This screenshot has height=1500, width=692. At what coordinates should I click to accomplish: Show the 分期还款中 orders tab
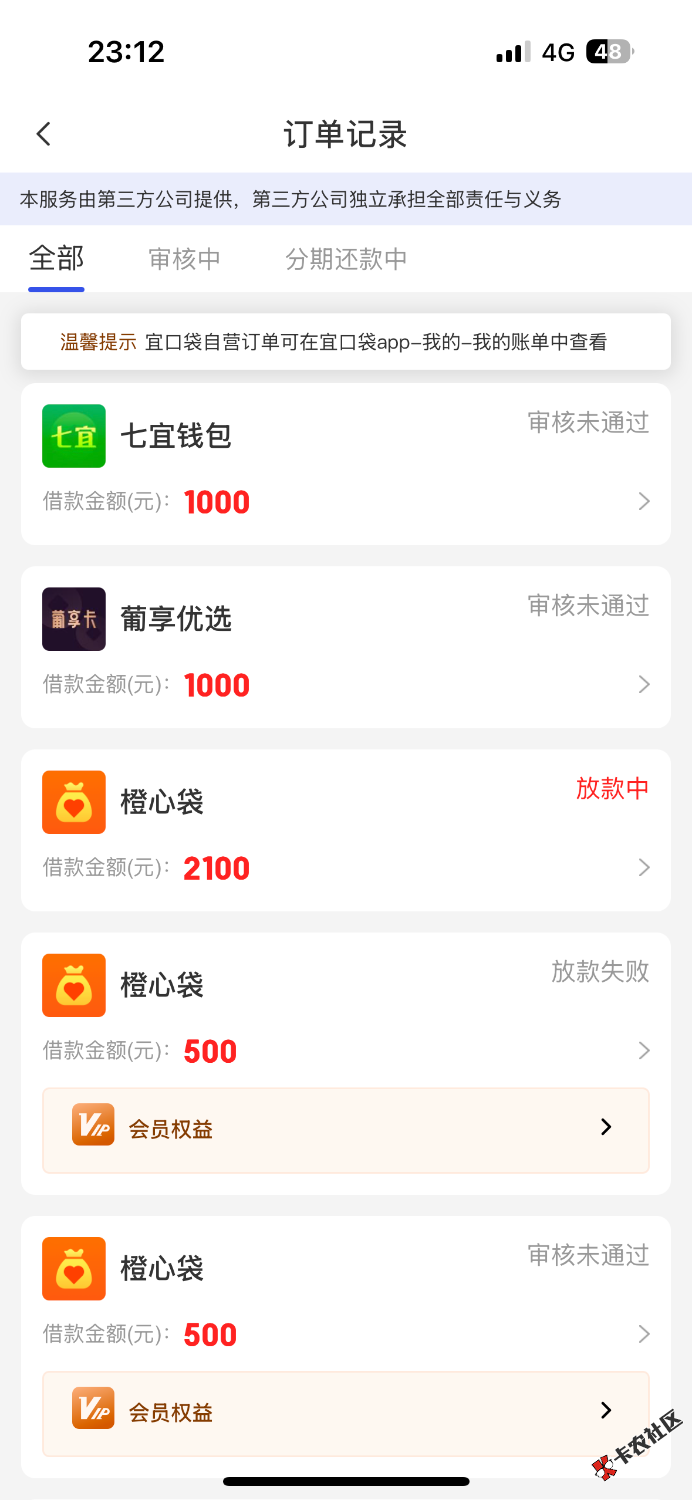pyautogui.click(x=346, y=259)
